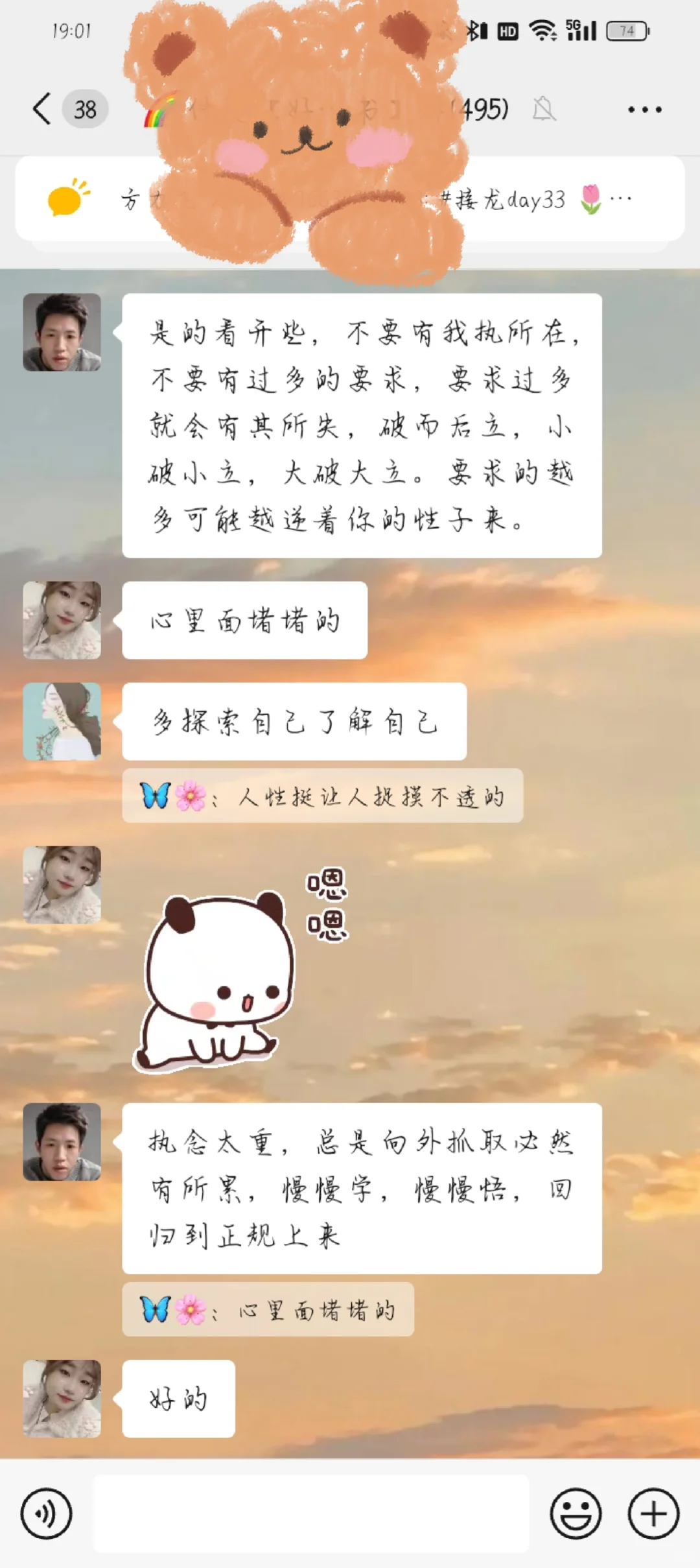
Task: Open avatar of sender of 多探索自己了解自己
Action: point(62,721)
